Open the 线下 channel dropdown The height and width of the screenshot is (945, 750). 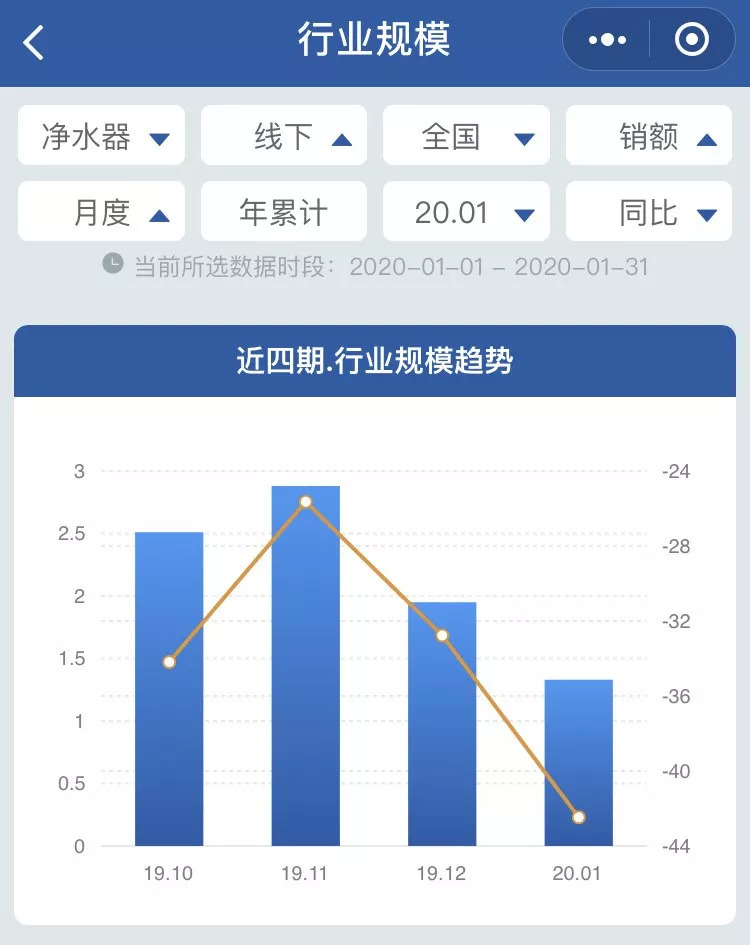click(x=284, y=136)
